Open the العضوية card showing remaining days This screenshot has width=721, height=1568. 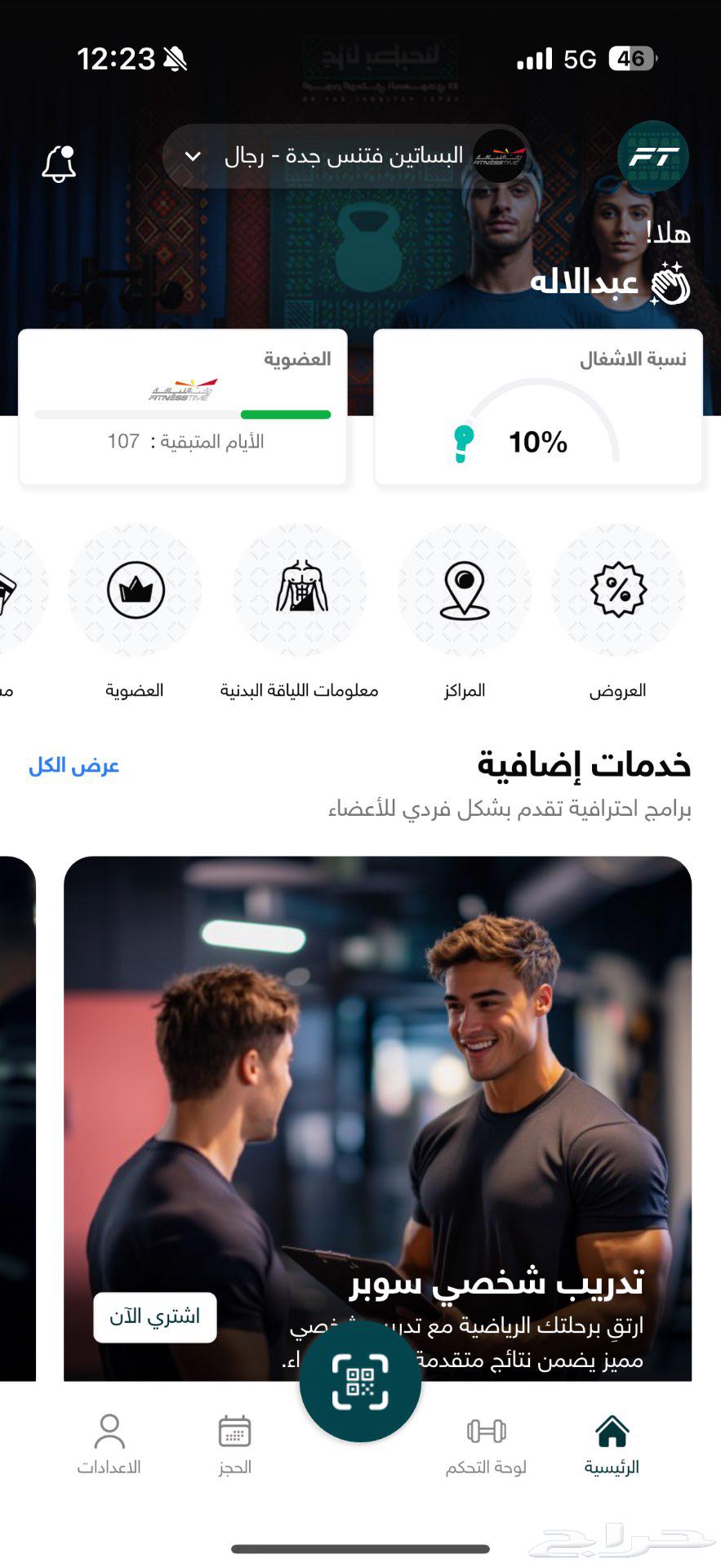pyautogui.click(x=183, y=408)
